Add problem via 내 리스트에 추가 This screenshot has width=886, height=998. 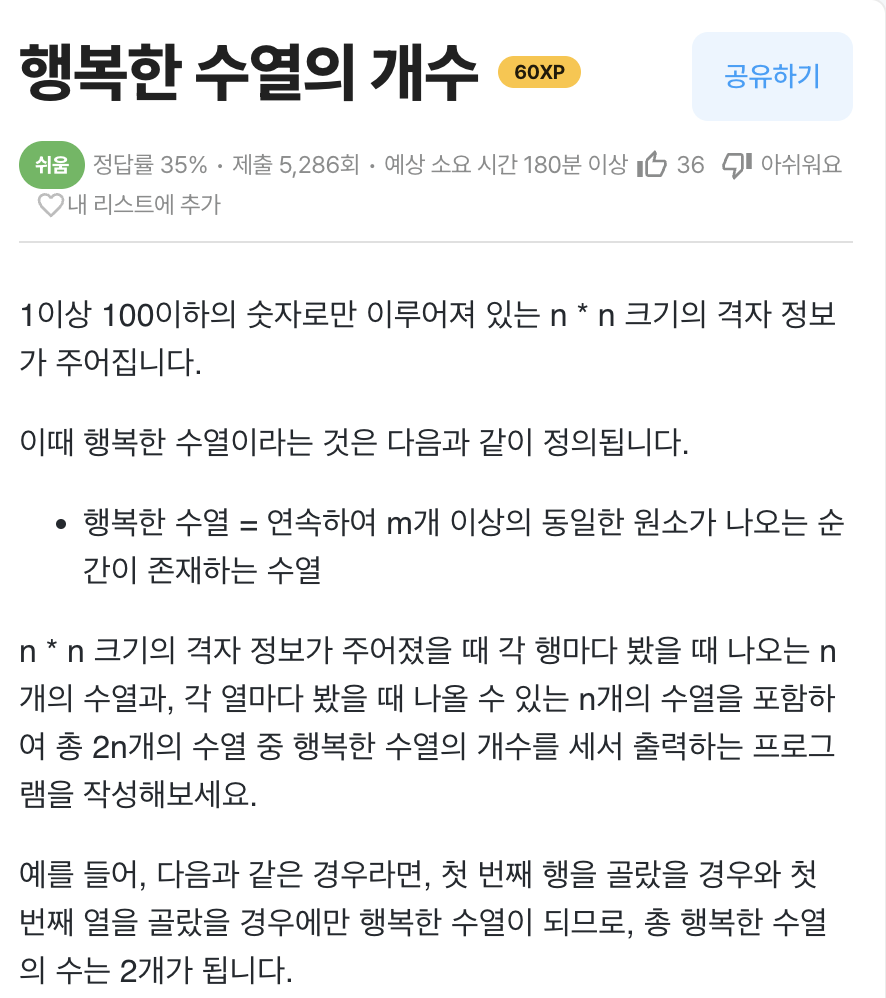[x=128, y=205]
